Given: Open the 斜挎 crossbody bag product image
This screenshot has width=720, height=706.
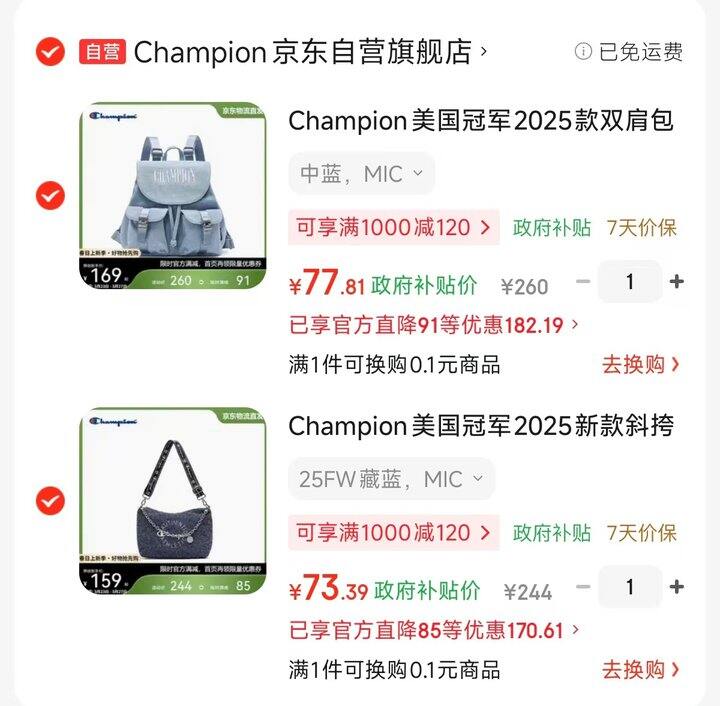Looking at the screenshot, I should pyautogui.click(x=173, y=501).
